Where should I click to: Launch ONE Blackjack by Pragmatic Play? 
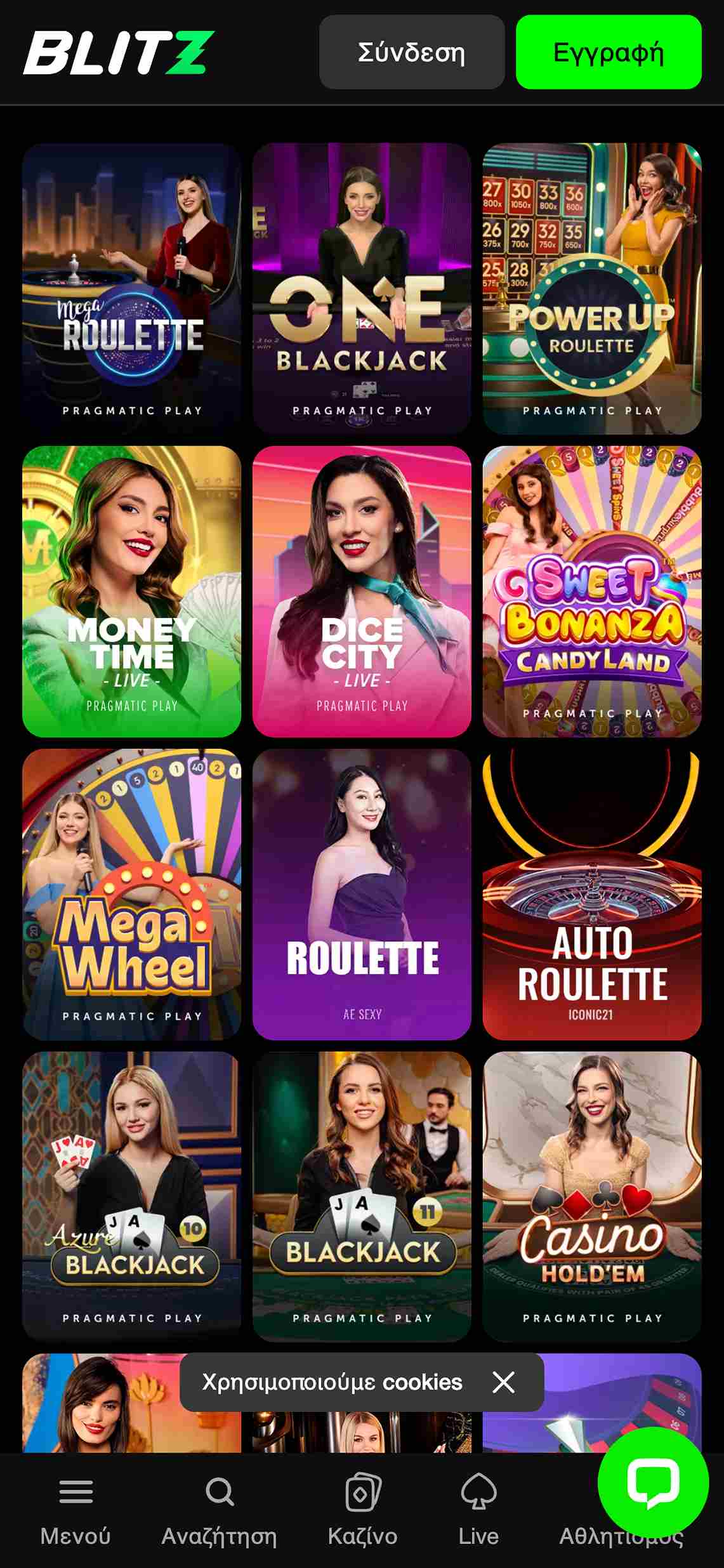(x=362, y=288)
